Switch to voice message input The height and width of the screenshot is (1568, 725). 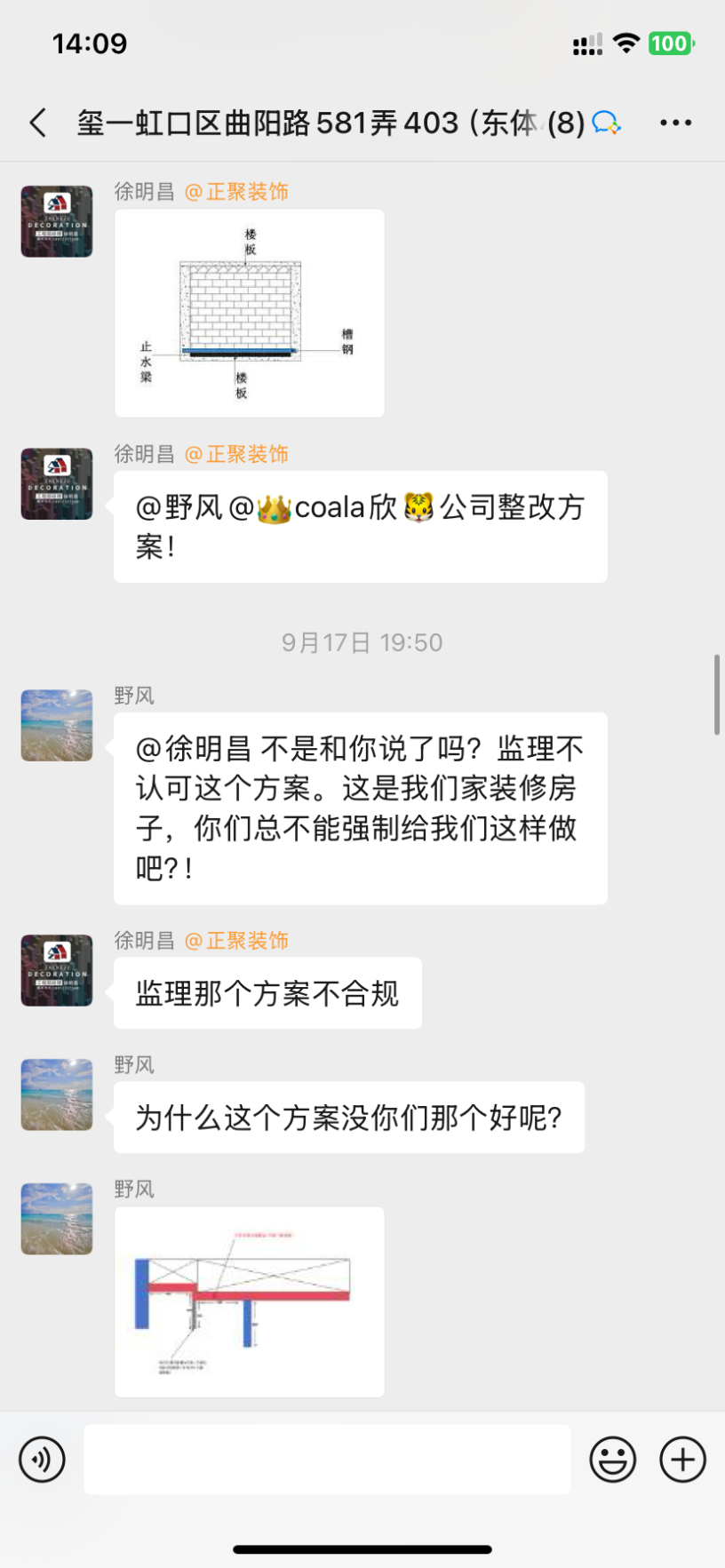42,1460
